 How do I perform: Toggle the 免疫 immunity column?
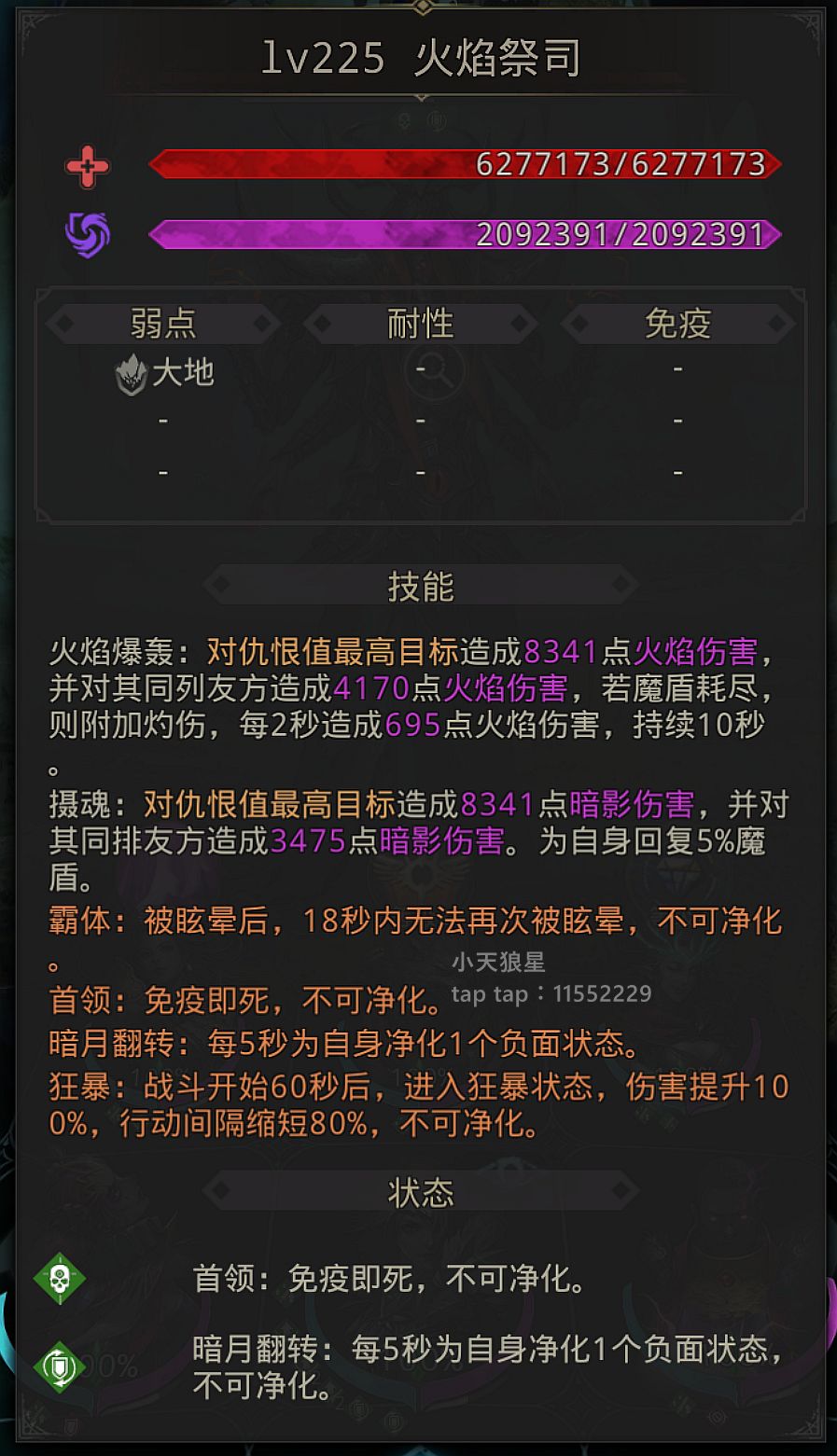(x=678, y=323)
